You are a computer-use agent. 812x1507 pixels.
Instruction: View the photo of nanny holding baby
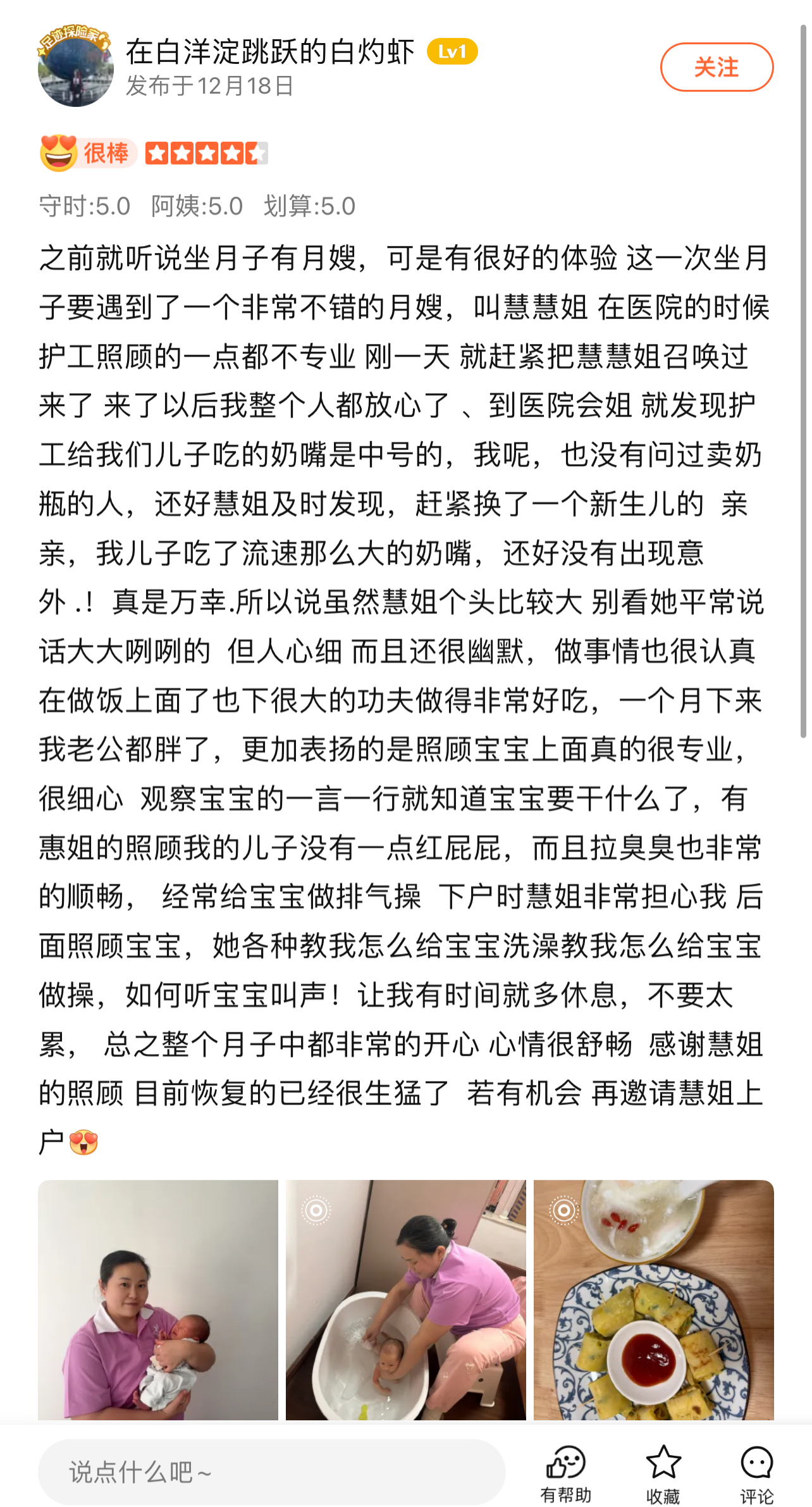[x=158, y=1300]
